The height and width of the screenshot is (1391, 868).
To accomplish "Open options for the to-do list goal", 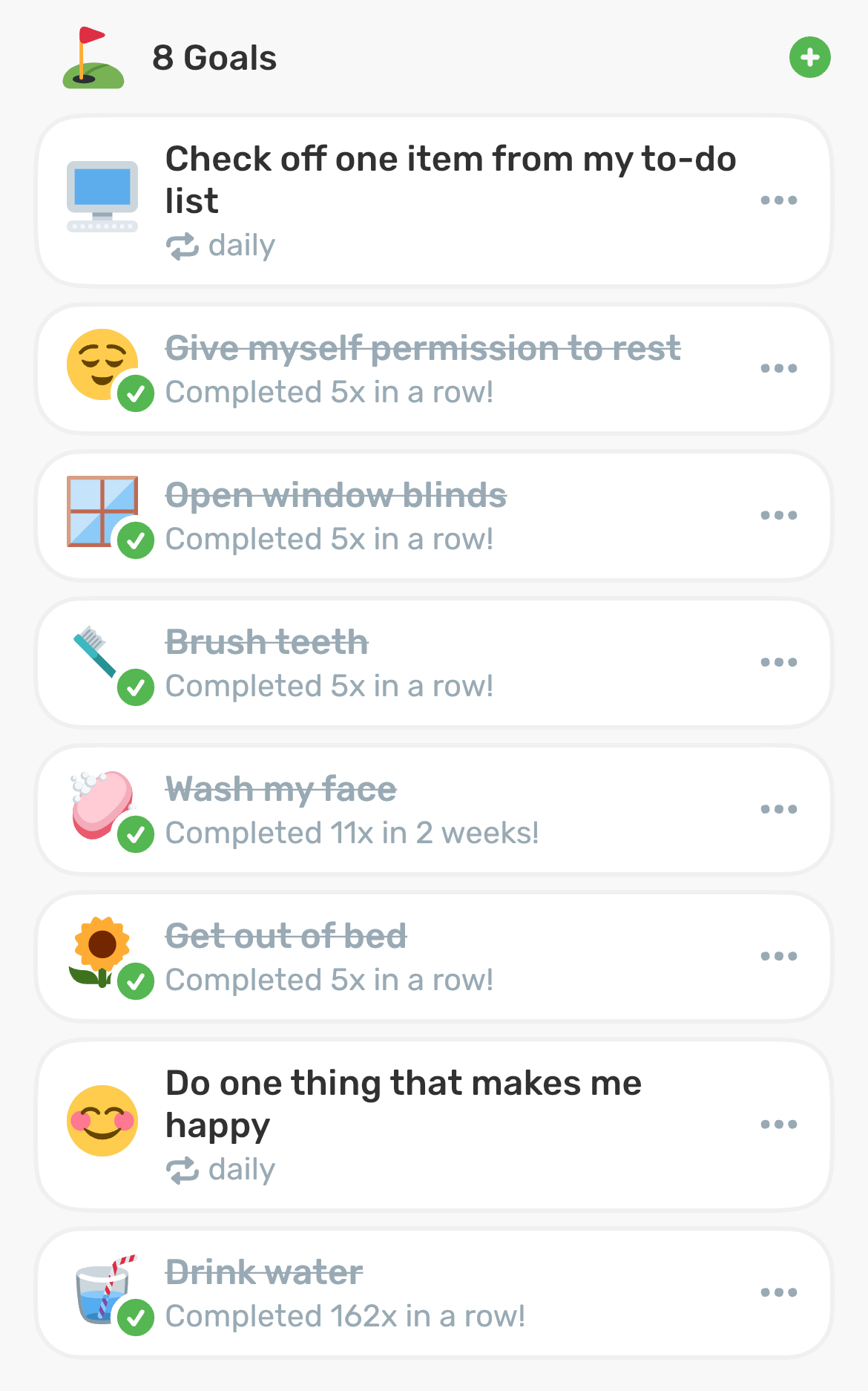I will tap(778, 200).
